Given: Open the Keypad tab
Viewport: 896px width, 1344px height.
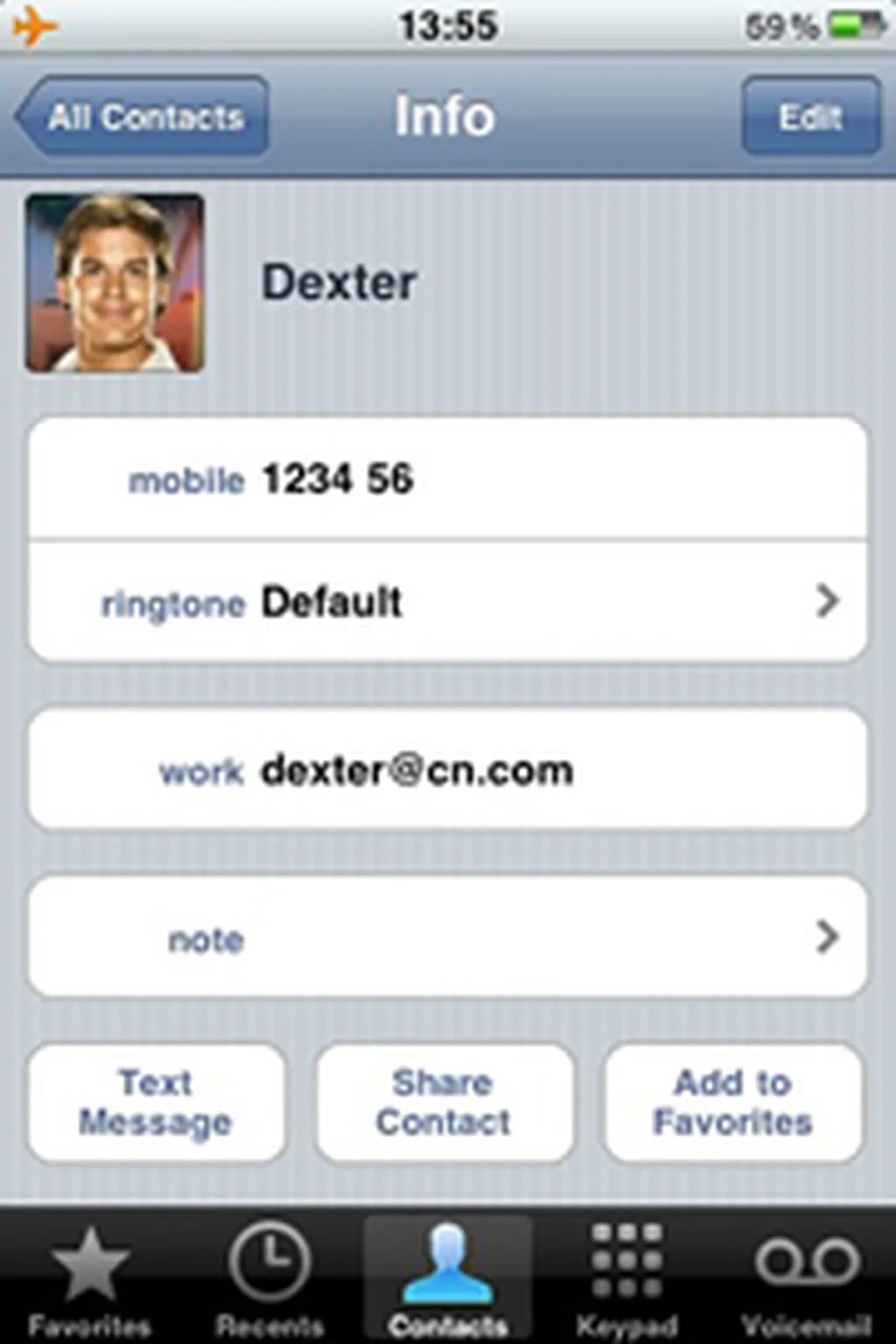Looking at the screenshot, I should (x=626, y=1279).
